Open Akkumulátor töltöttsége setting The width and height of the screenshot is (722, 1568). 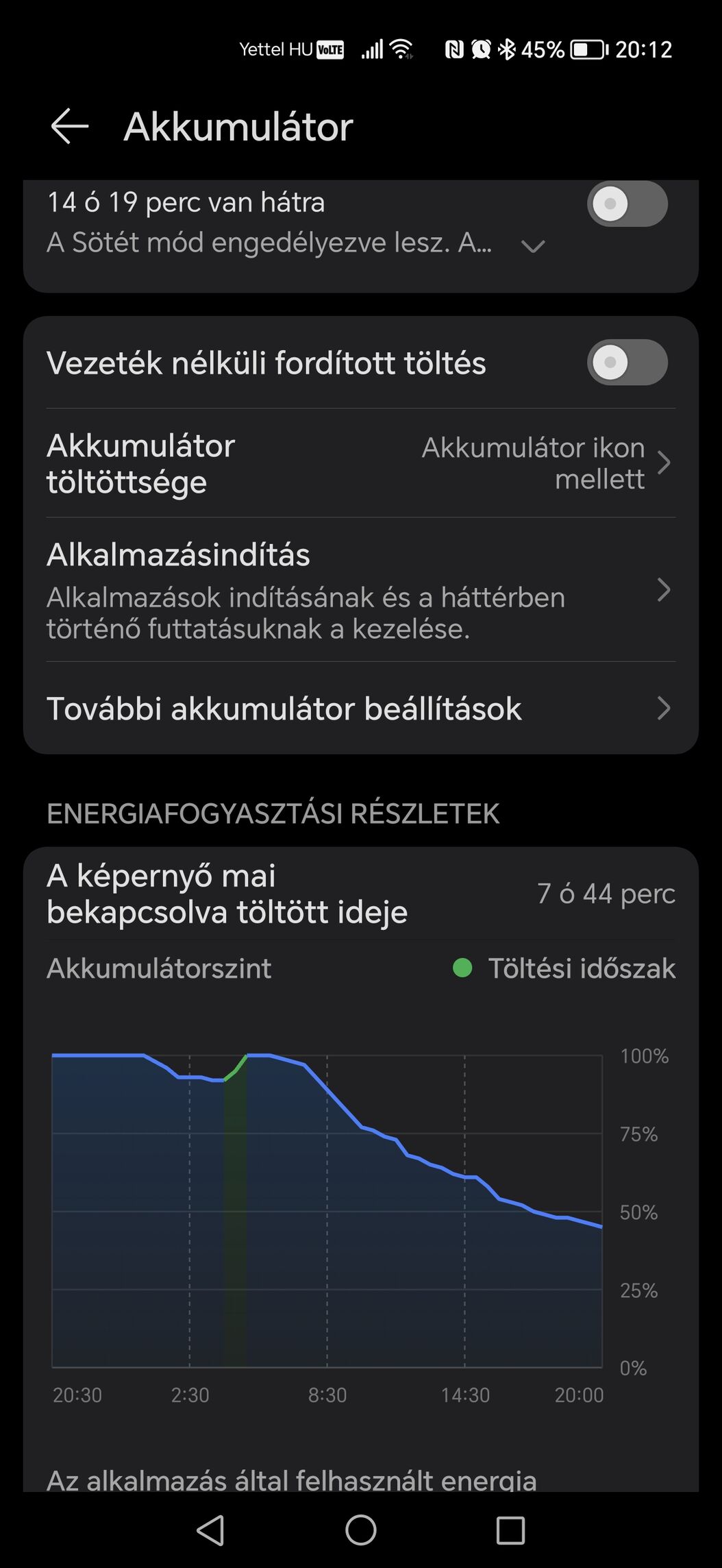coord(361,463)
